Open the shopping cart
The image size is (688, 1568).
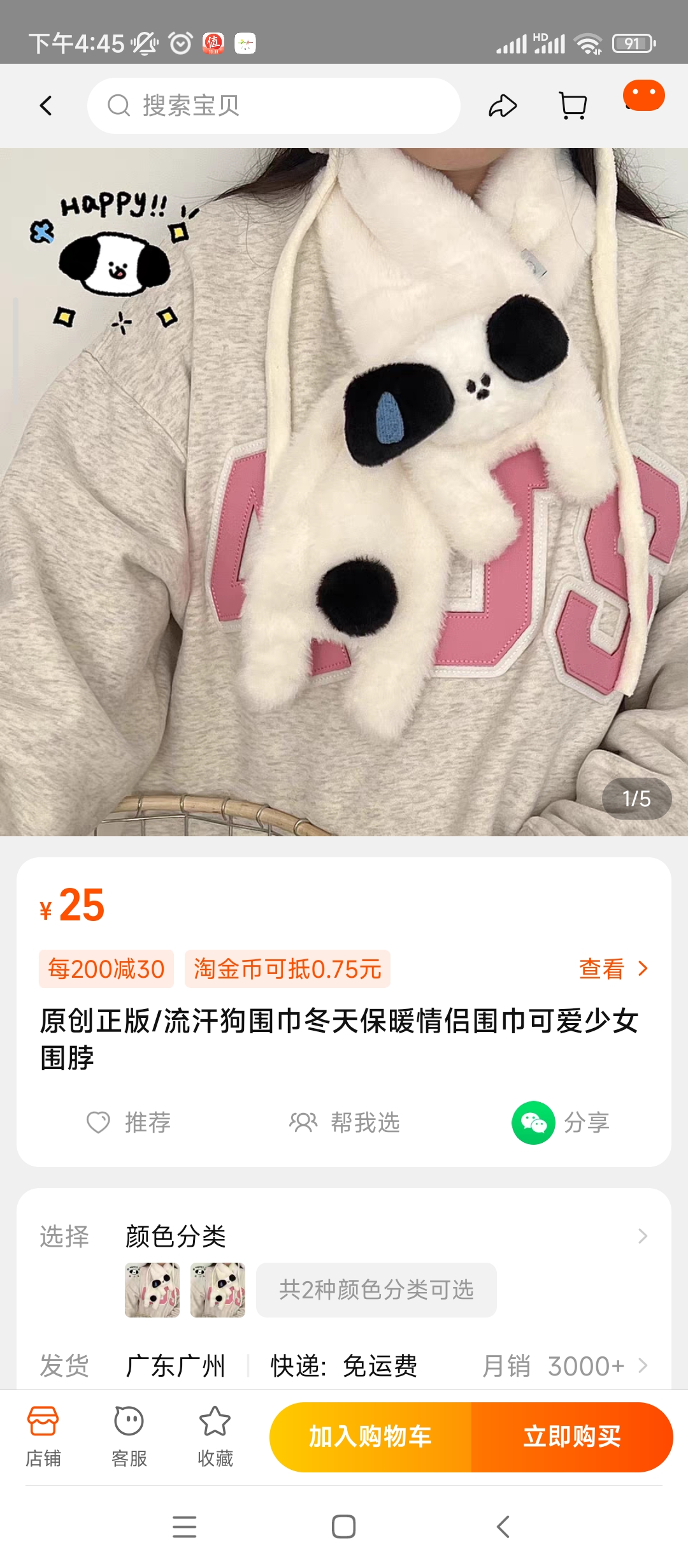[x=573, y=106]
